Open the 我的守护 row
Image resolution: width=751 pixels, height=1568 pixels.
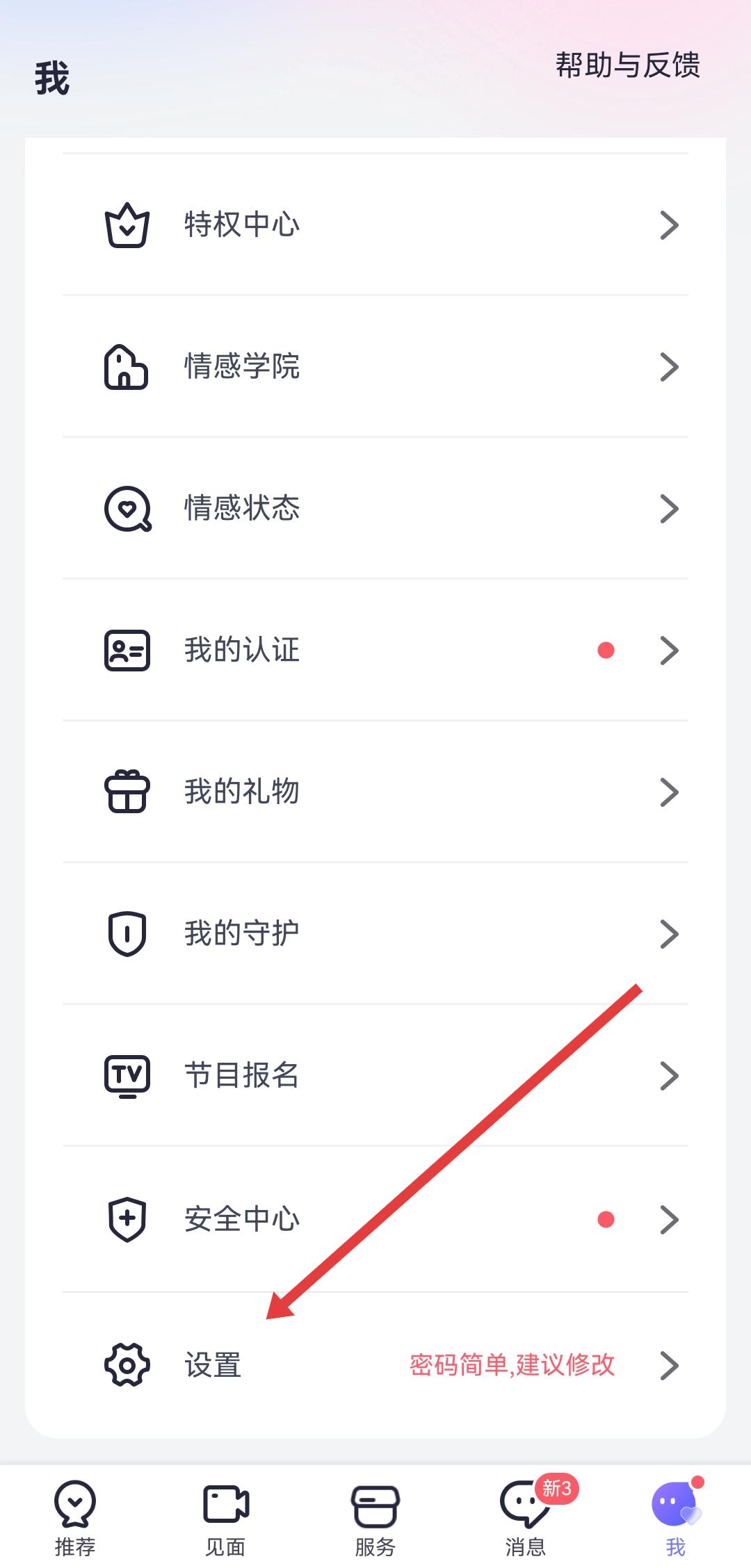pos(375,934)
